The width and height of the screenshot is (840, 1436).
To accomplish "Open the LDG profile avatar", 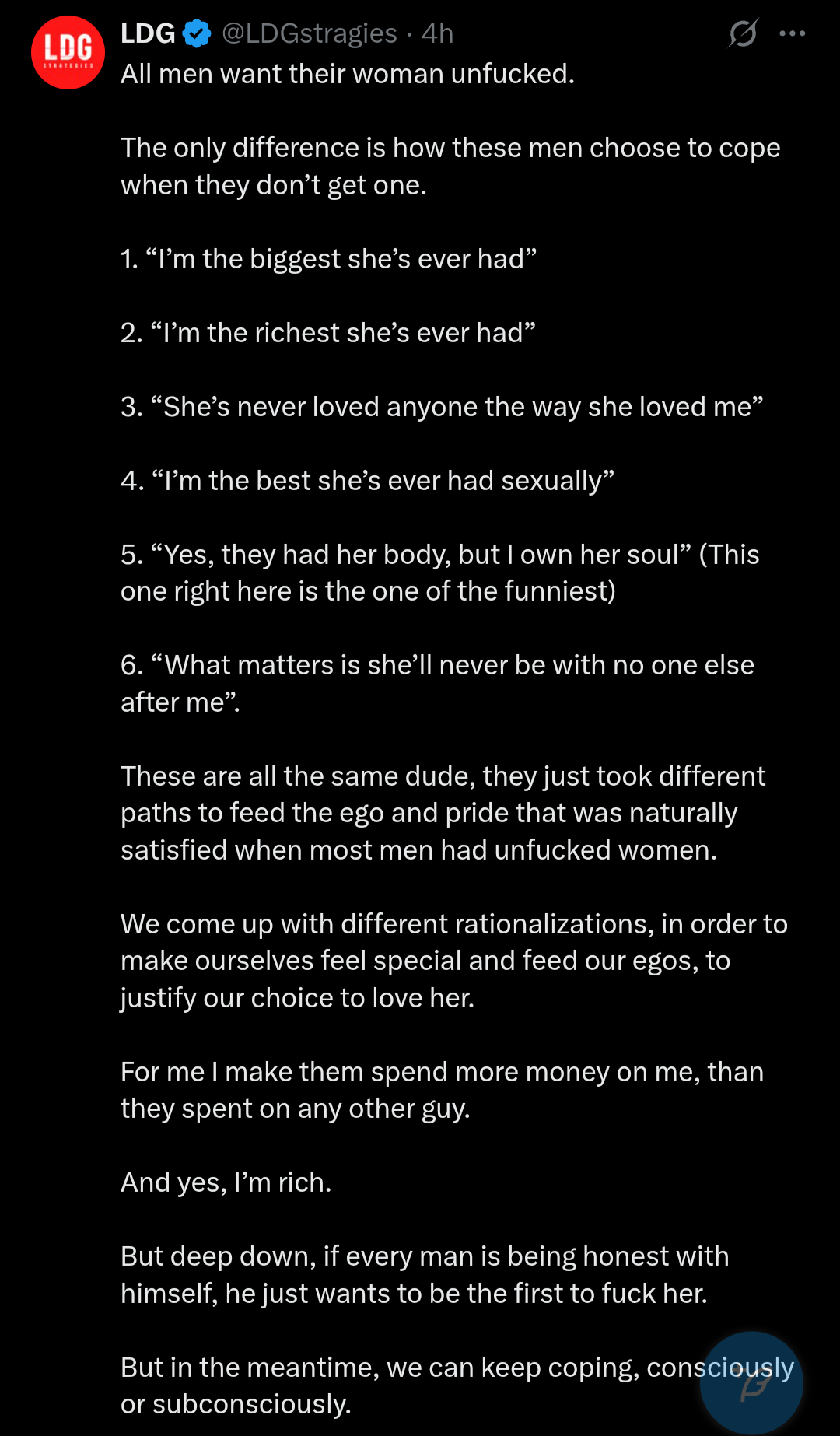I will [x=68, y=52].
